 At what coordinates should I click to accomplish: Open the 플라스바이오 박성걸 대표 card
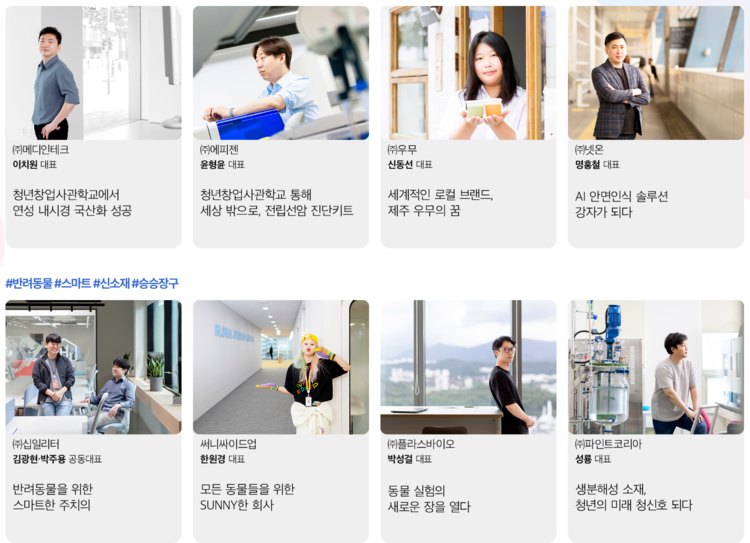468,420
